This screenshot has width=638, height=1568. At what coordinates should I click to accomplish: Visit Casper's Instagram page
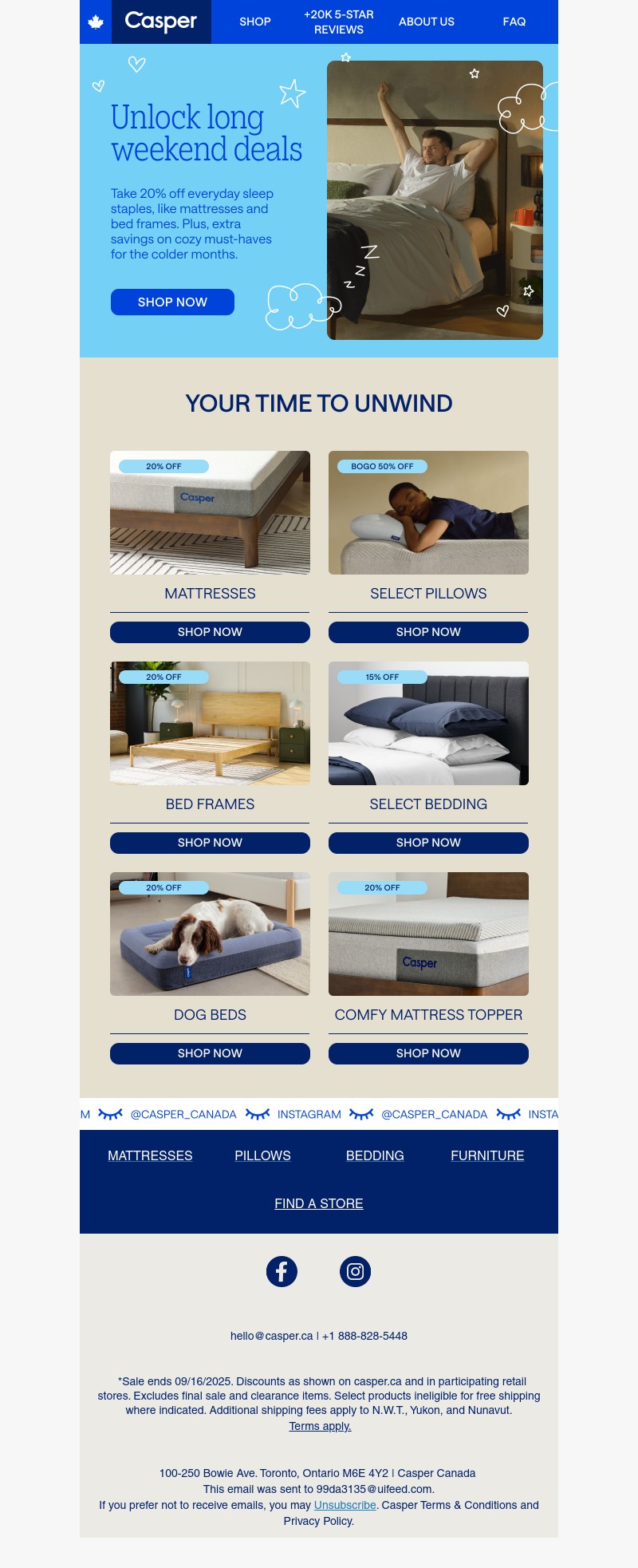tap(356, 1271)
